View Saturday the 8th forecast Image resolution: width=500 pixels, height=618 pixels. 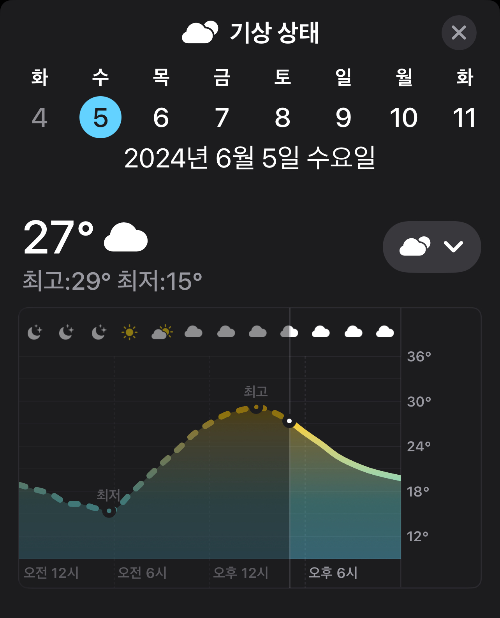point(283,117)
